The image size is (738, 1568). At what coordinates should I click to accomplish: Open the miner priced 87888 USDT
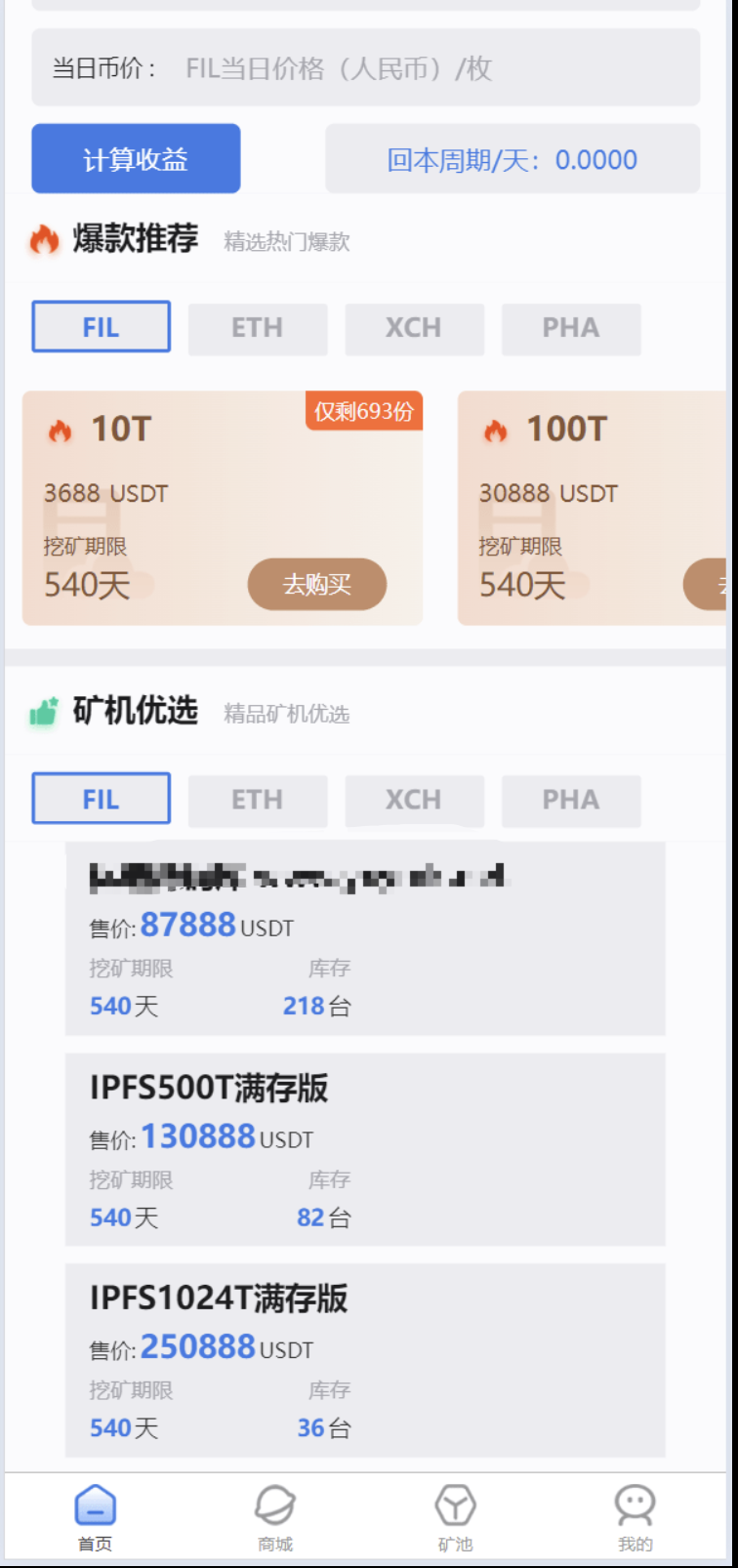365,937
